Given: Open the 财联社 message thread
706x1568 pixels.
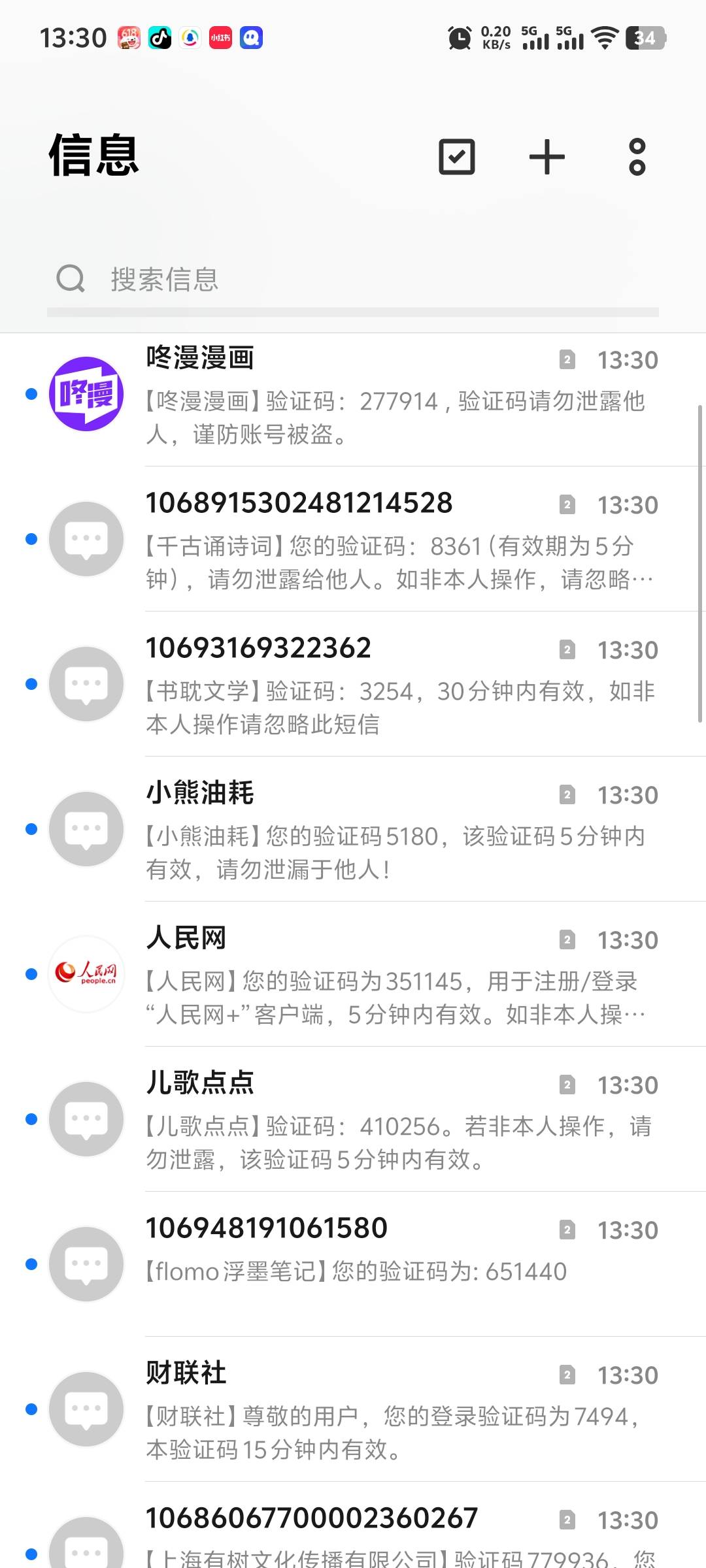Looking at the screenshot, I should 353,1410.
